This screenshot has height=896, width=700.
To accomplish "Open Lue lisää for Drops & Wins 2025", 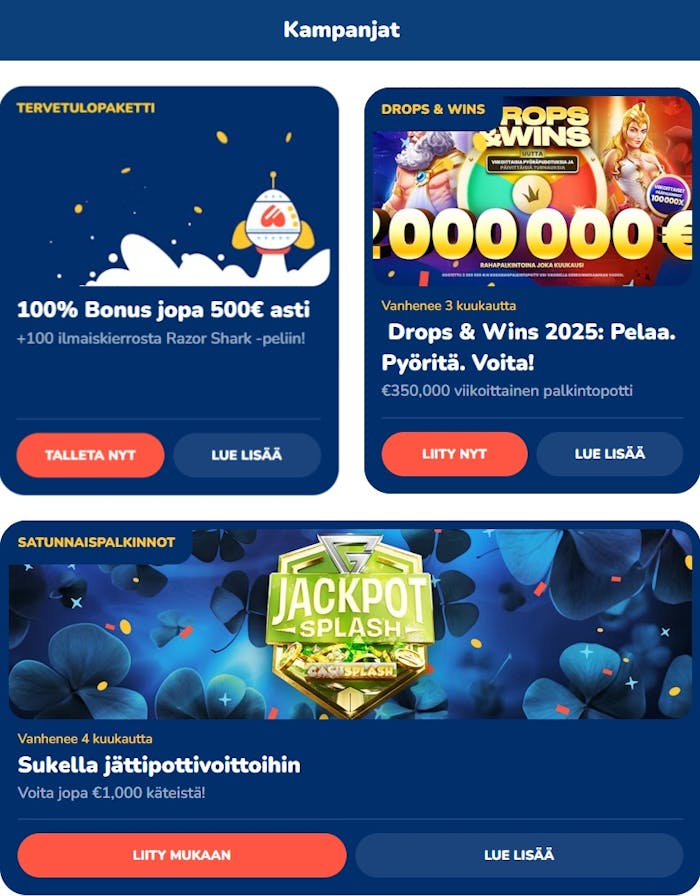I will click(610, 454).
